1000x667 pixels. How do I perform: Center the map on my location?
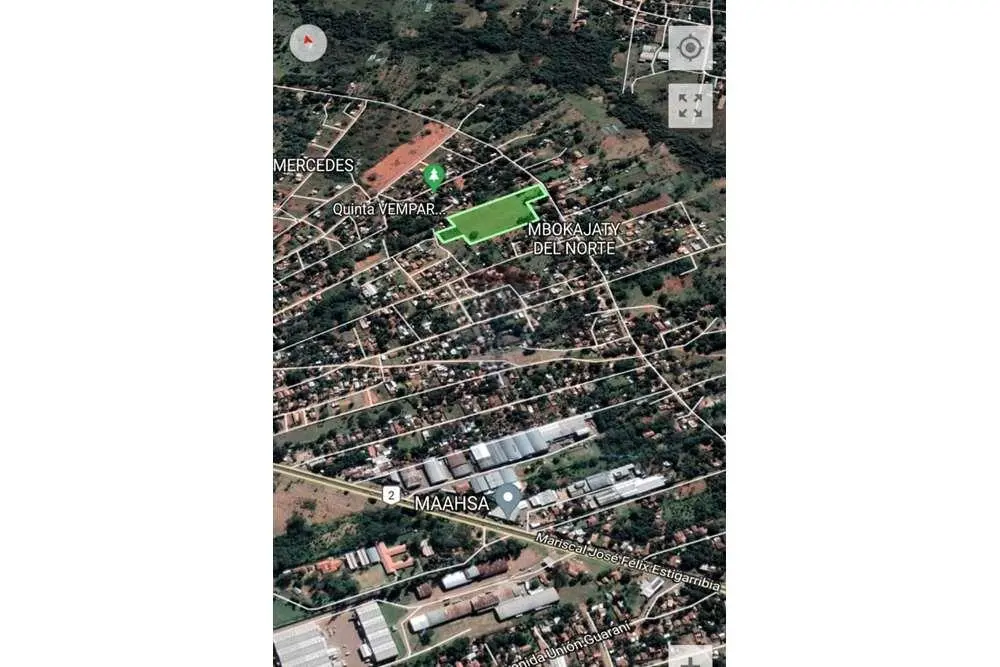690,48
